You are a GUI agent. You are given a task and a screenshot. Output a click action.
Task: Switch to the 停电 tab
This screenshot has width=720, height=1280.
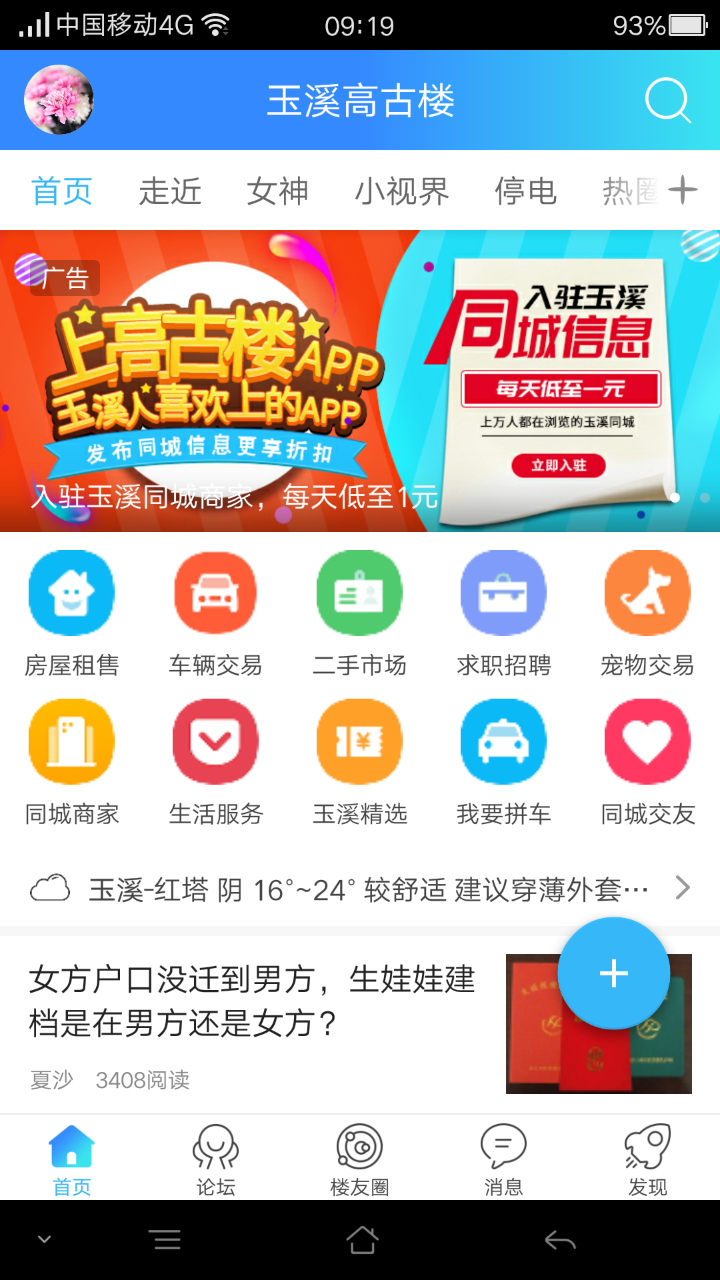tap(525, 190)
